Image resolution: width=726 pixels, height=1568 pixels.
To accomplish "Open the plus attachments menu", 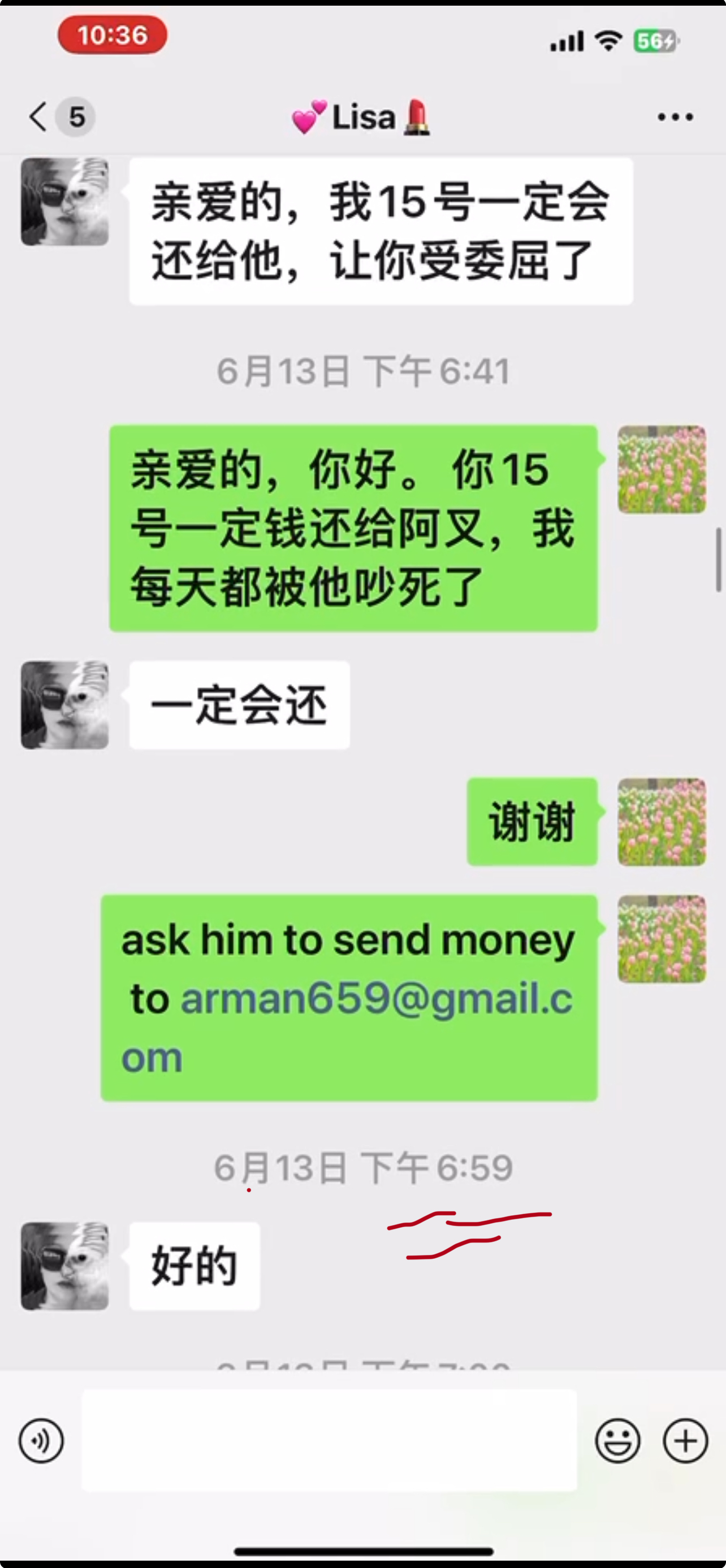I will (685, 1441).
